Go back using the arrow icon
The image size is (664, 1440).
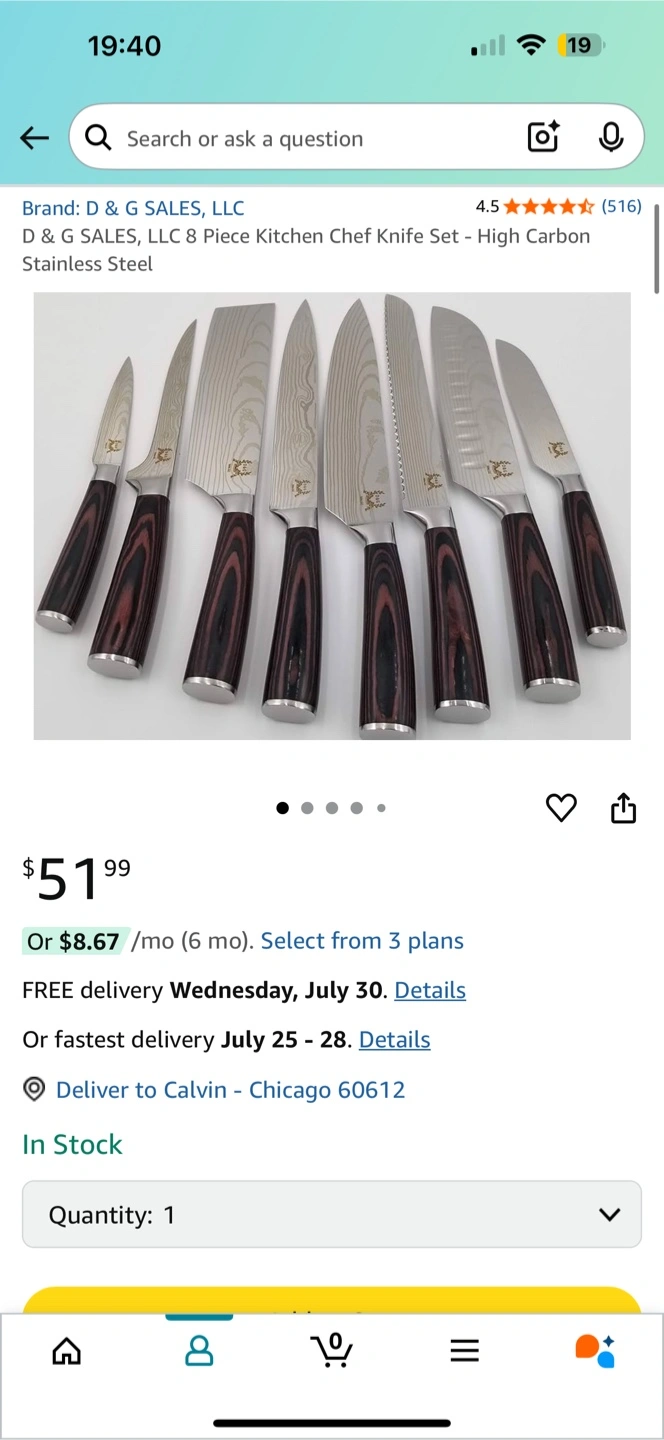click(x=34, y=138)
